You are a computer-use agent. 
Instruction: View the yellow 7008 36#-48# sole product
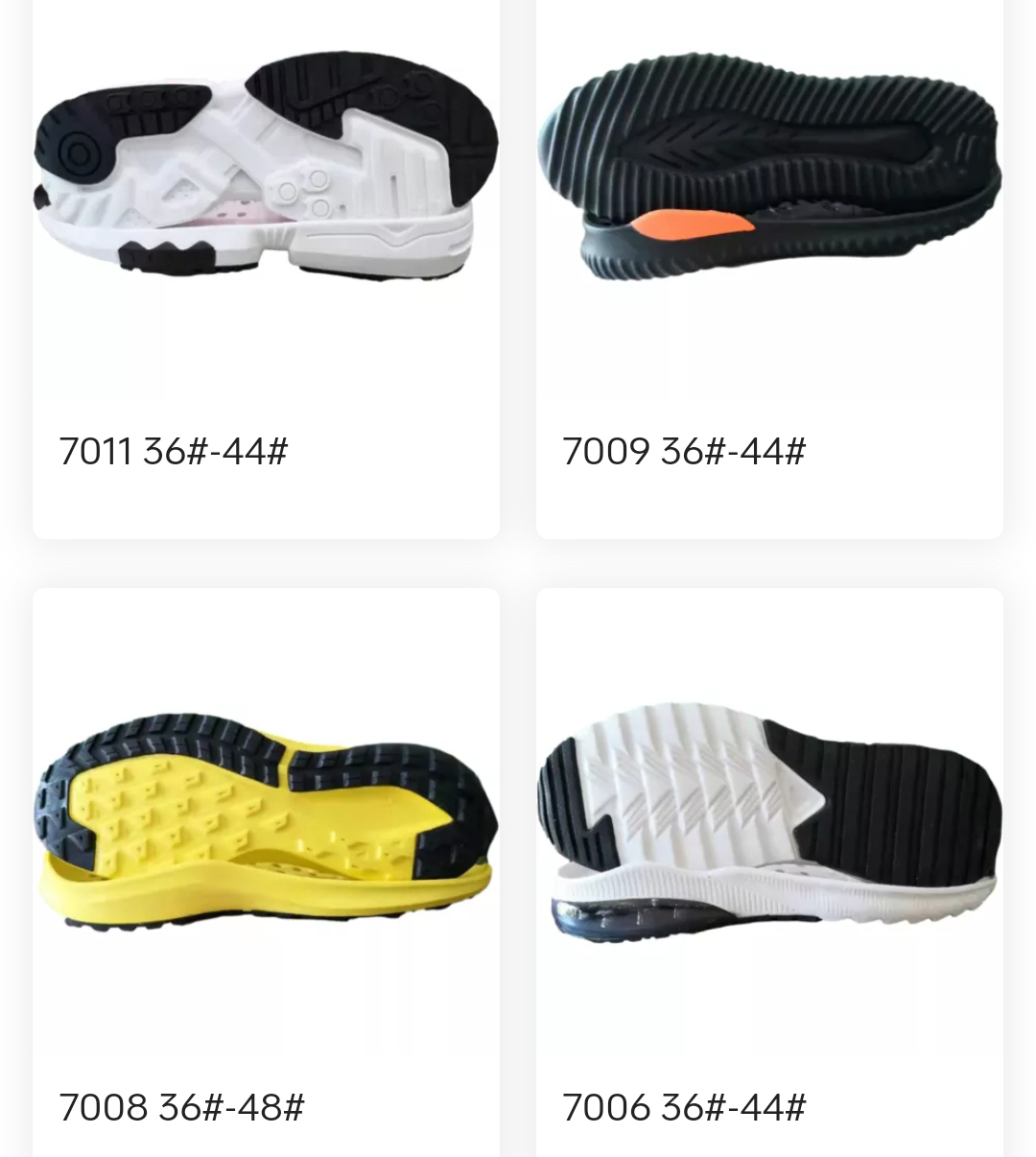[x=266, y=844]
